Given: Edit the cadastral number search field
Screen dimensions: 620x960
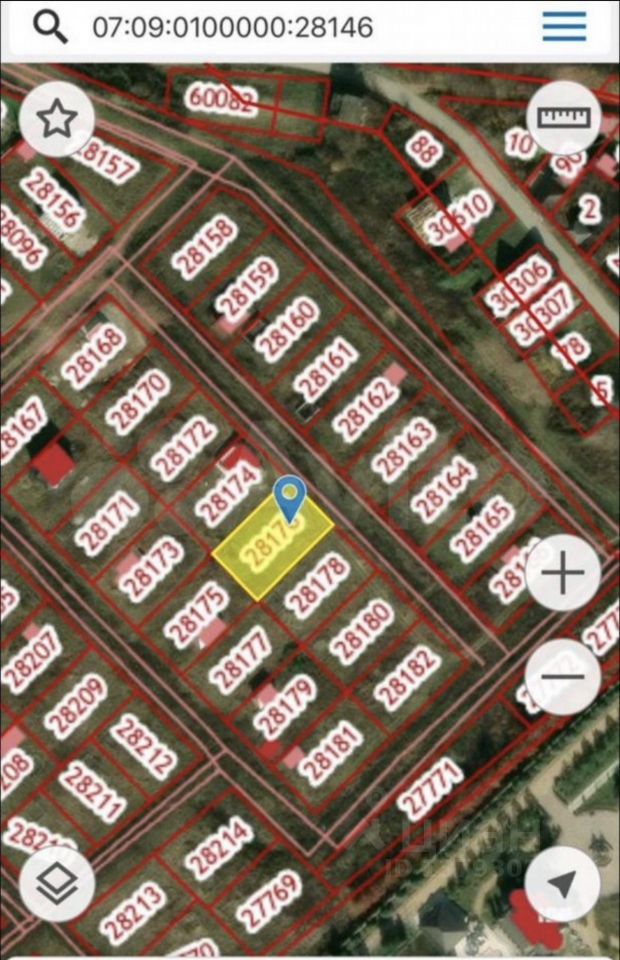Looking at the screenshot, I should [232, 27].
